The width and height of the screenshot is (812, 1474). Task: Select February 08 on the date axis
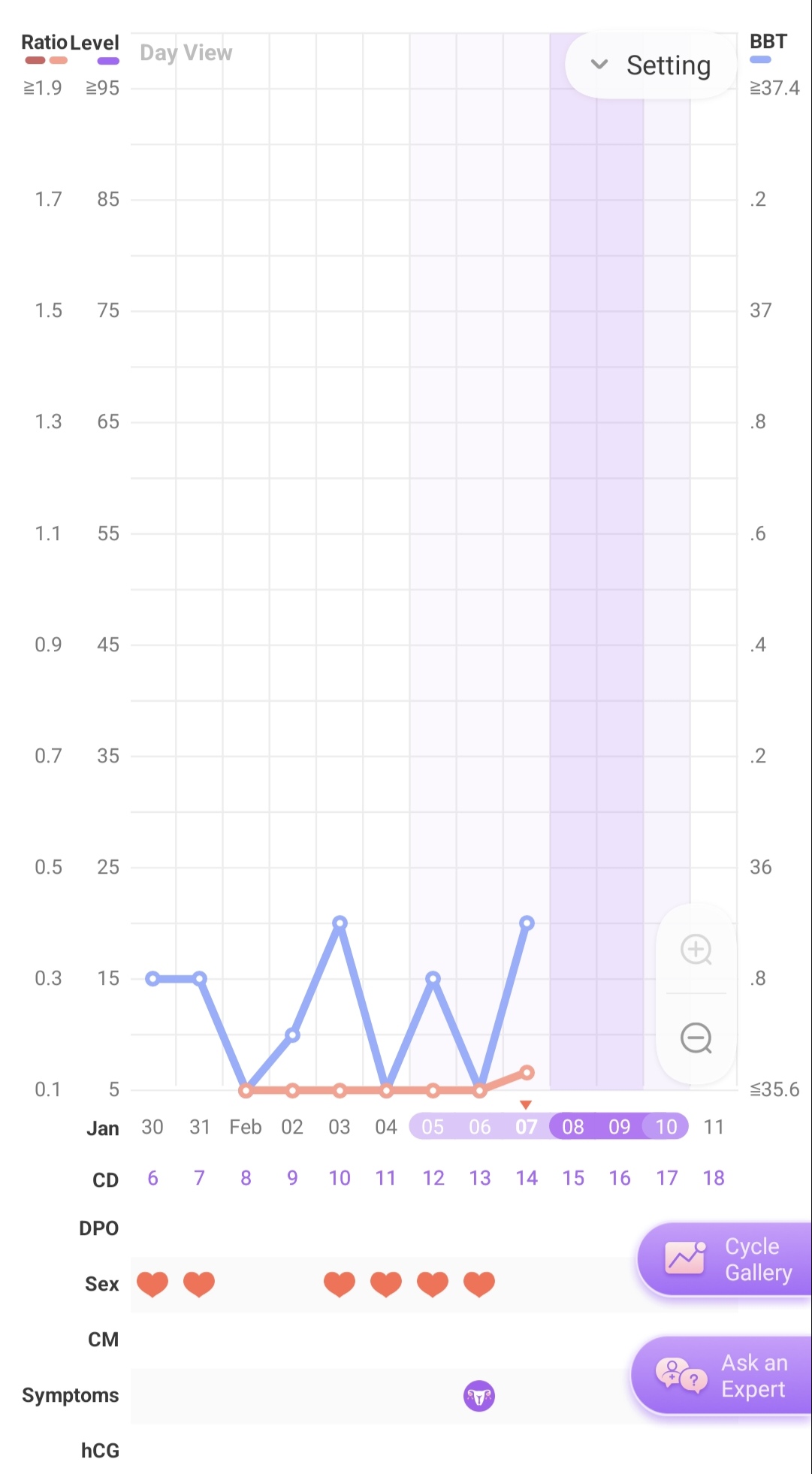point(573,1127)
